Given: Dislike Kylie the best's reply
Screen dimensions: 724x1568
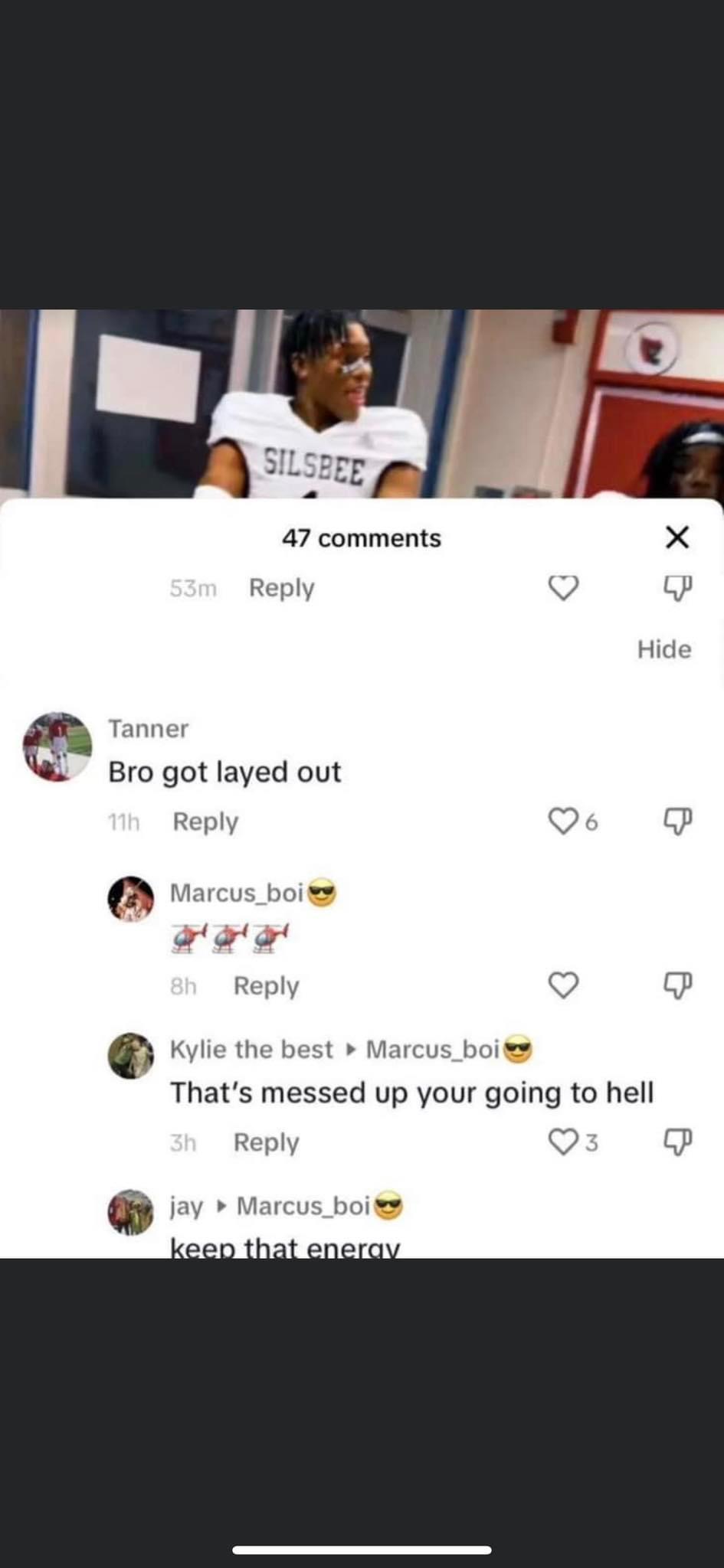Looking at the screenshot, I should click(677, 1142).
